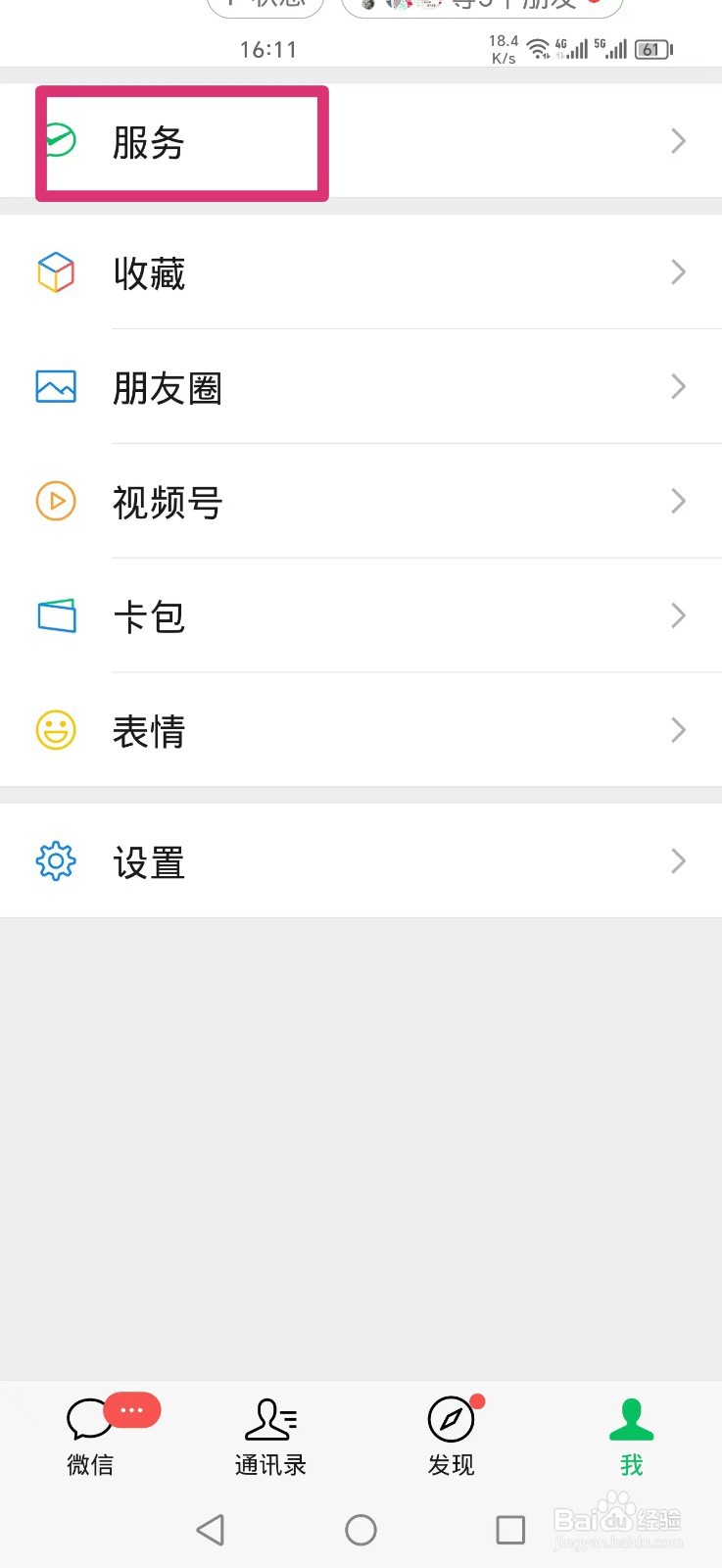Tap the 收藏 (Favorites) box icon

[56, 272]
